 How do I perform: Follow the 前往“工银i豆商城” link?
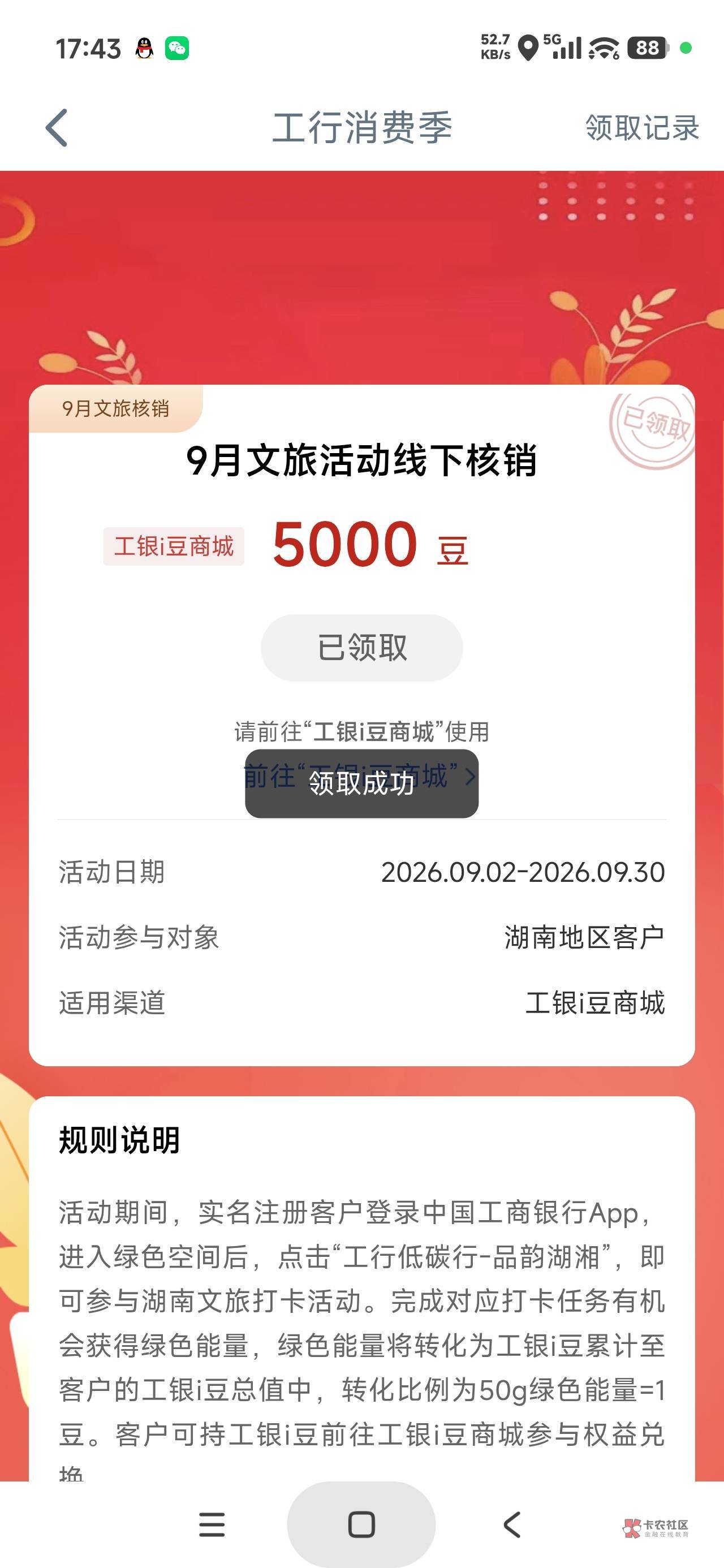pyautogui.click(x=359, y=776)
